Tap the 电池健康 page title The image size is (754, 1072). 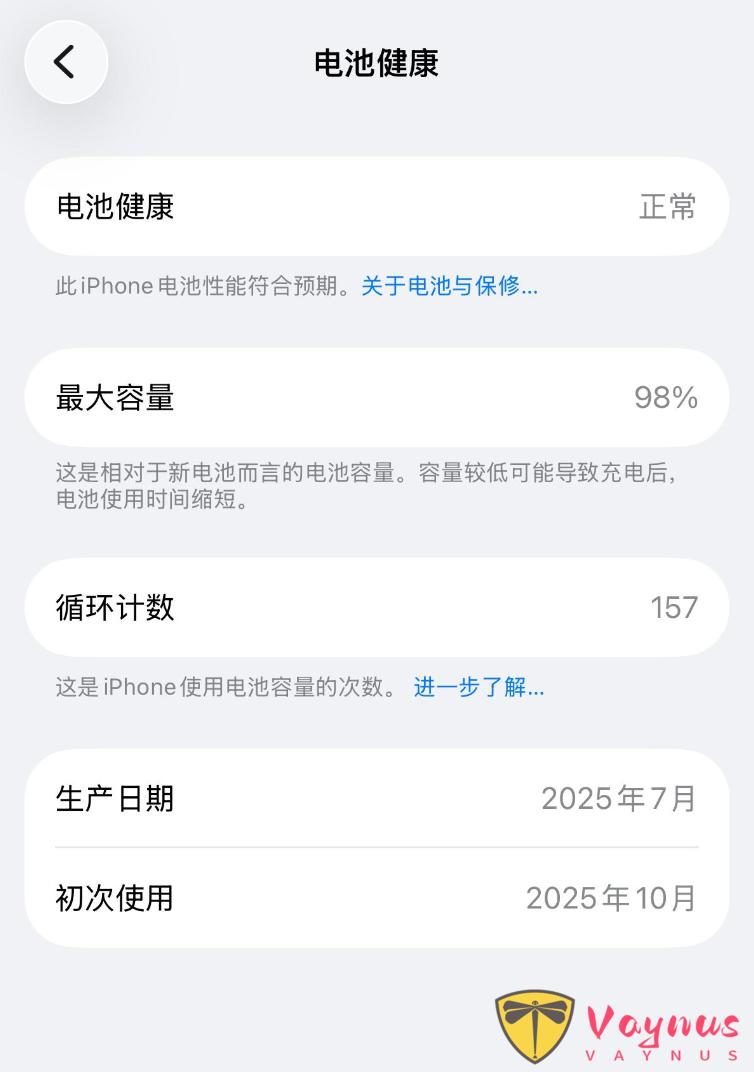pos(377,63)
